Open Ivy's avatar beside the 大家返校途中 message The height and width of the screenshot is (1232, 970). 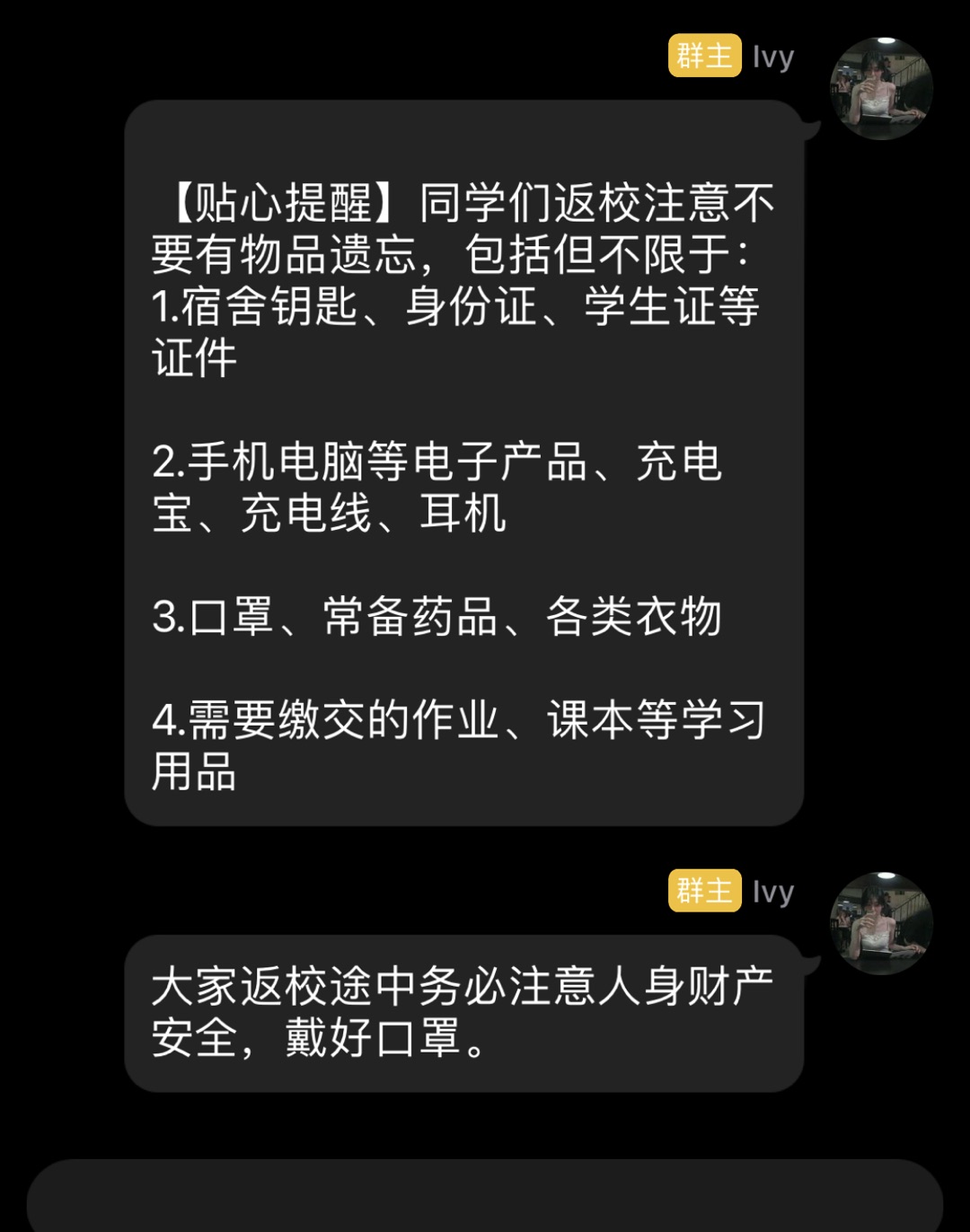(x=880, y=923)
